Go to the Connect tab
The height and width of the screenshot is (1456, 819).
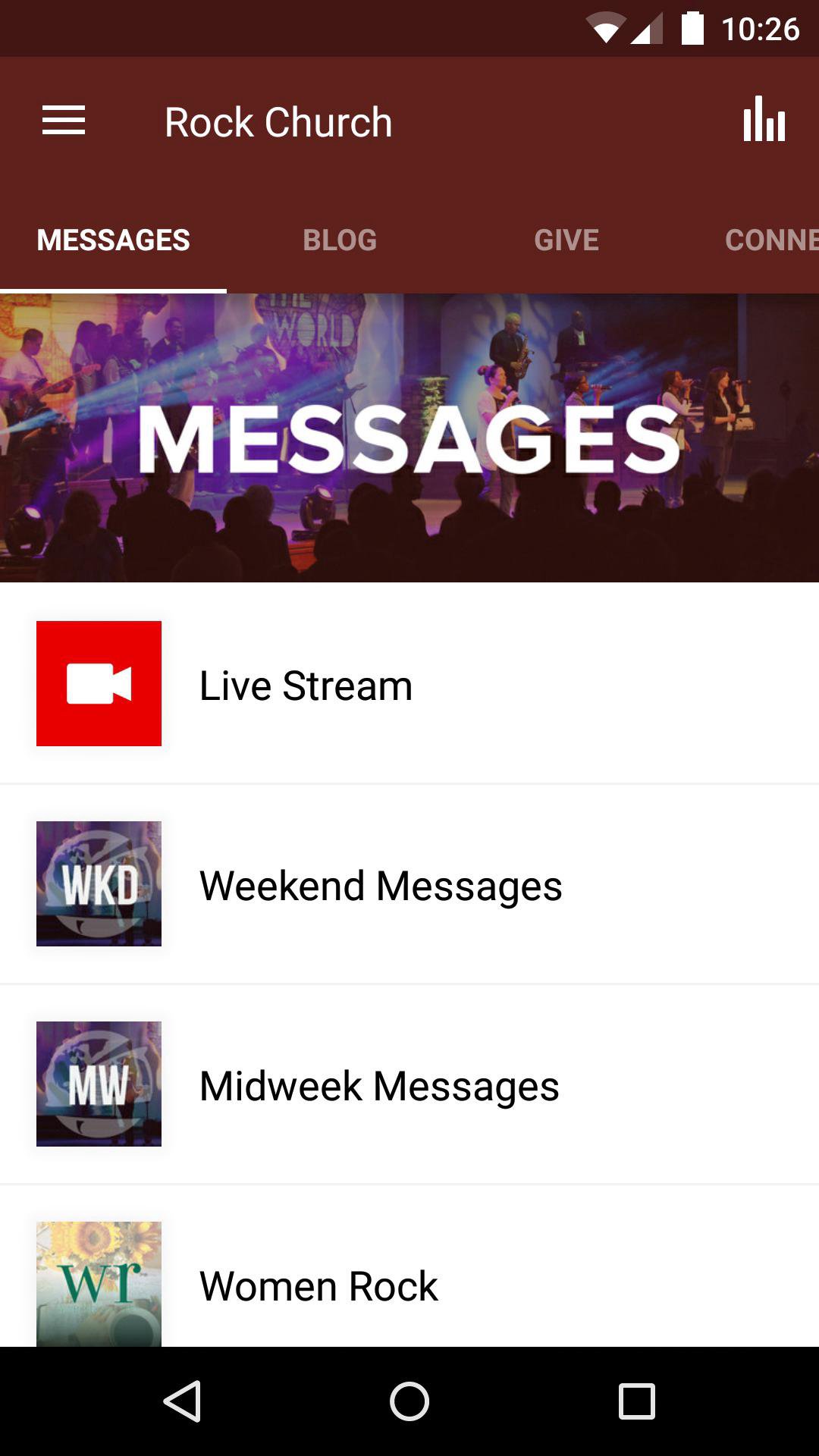770,240
